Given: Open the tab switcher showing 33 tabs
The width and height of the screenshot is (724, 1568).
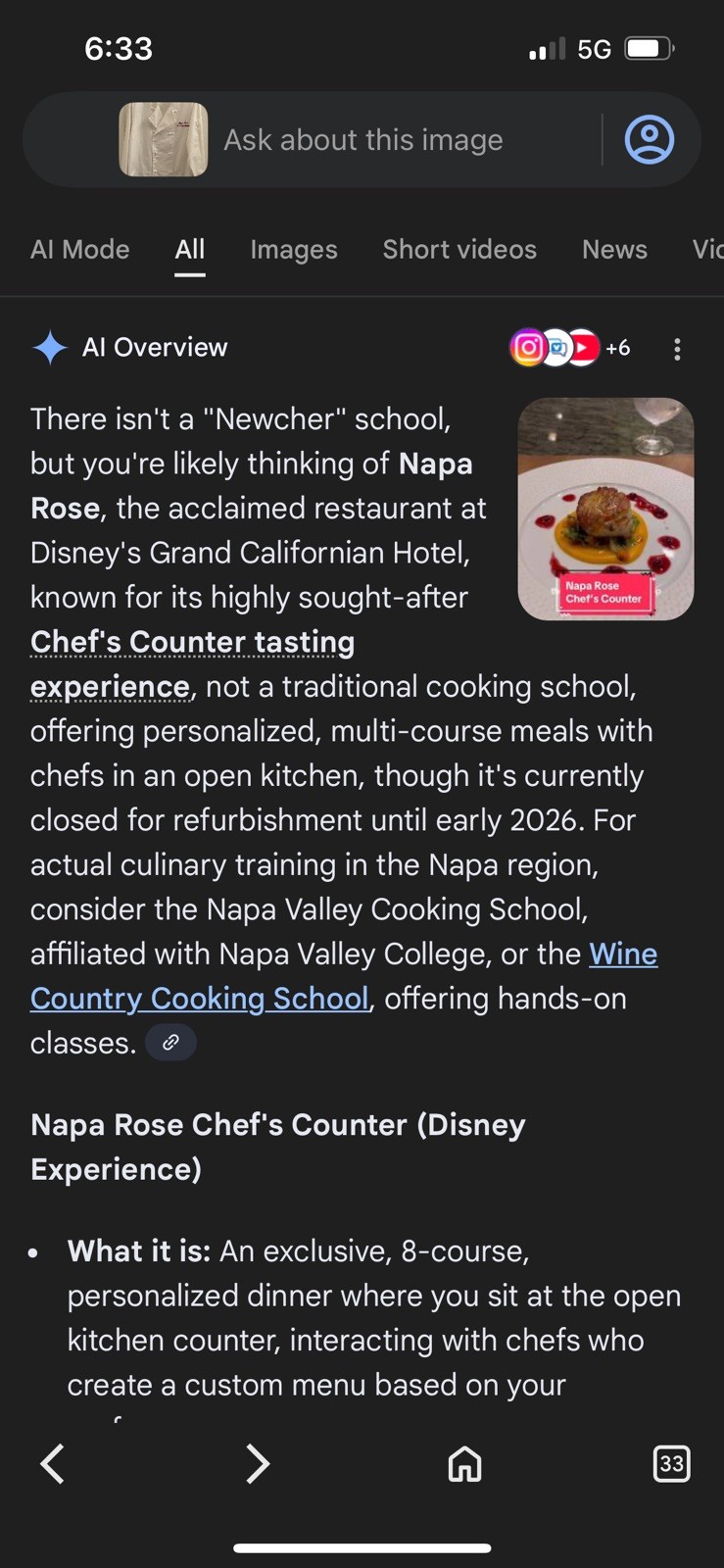Looking at the screenshot, I should click(671, 1464).
